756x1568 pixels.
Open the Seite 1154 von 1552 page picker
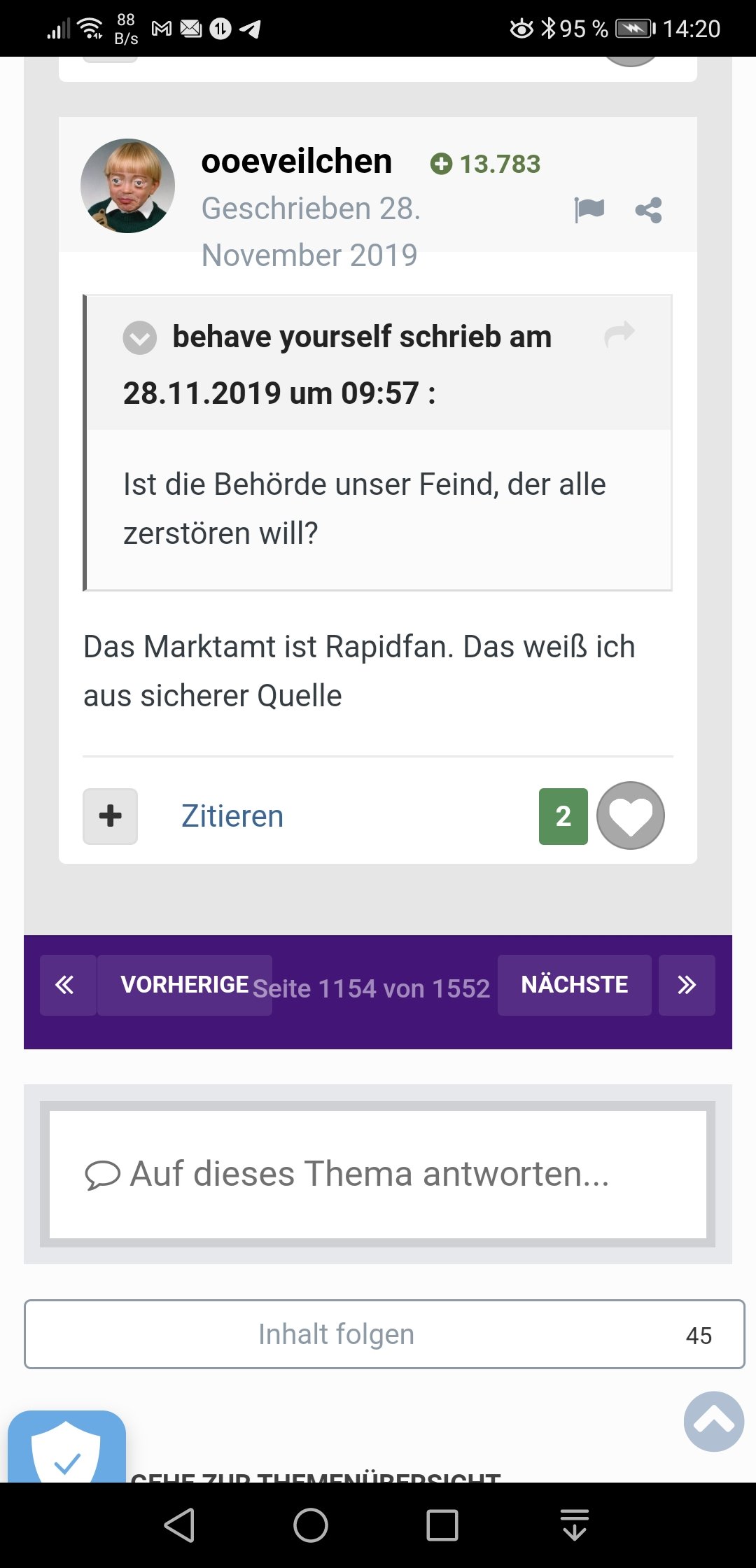pyautogui.click(x=371, y=988)
